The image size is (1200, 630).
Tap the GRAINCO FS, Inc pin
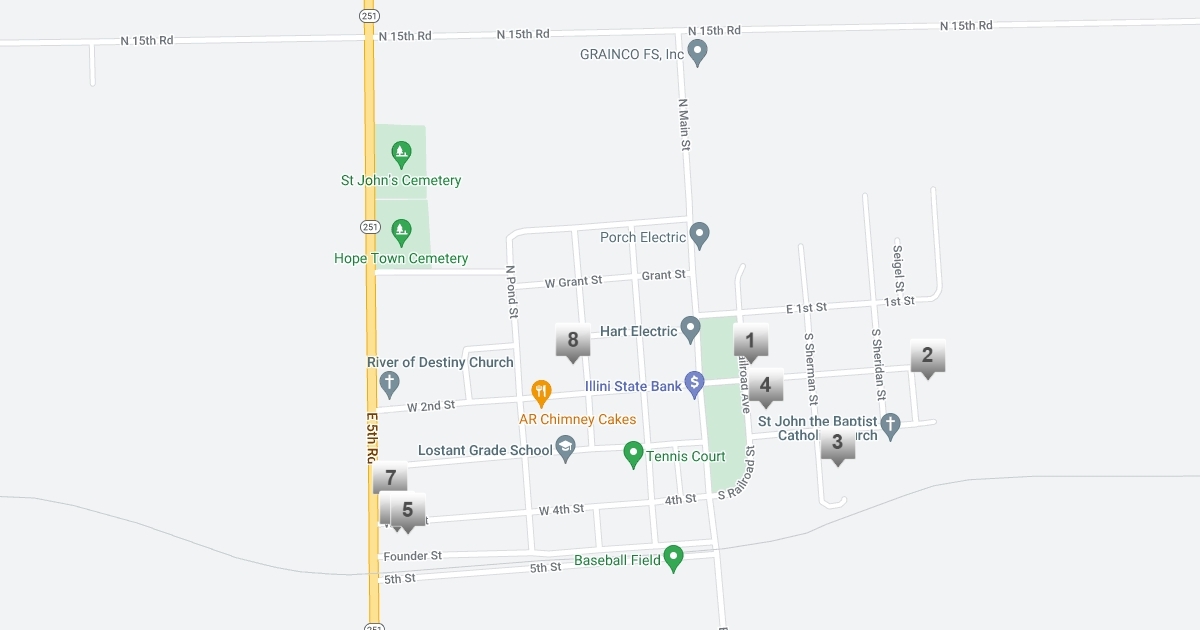(x=698, y=53)
